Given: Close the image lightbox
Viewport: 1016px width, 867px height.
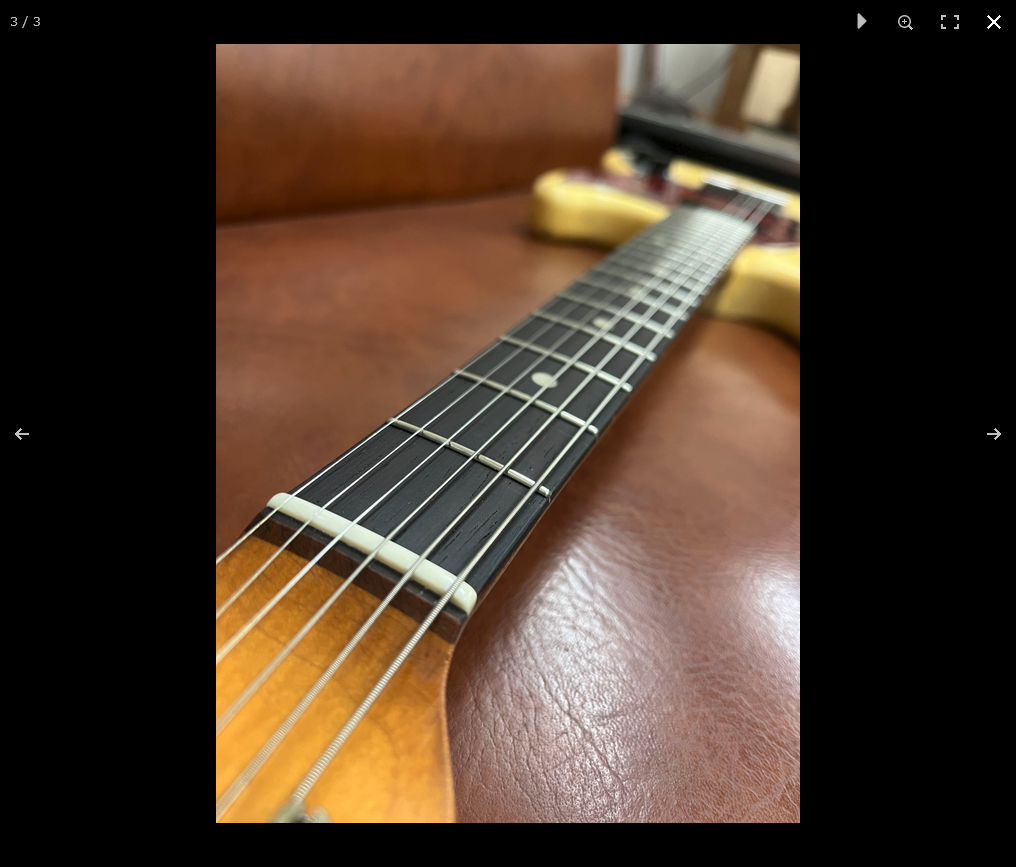Looking at the screenshot, I should pos(993,22).
